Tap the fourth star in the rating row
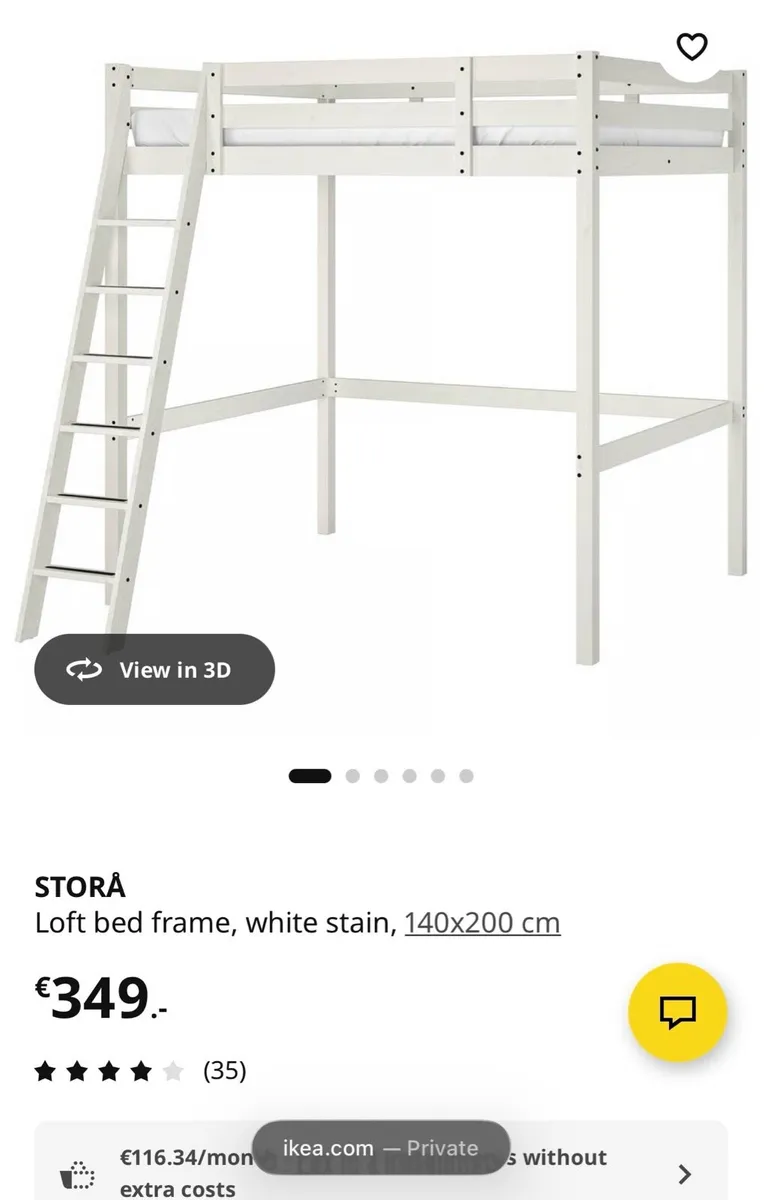The width and height of the screenshot is (764, 1200). click(x=138, y=1070)
